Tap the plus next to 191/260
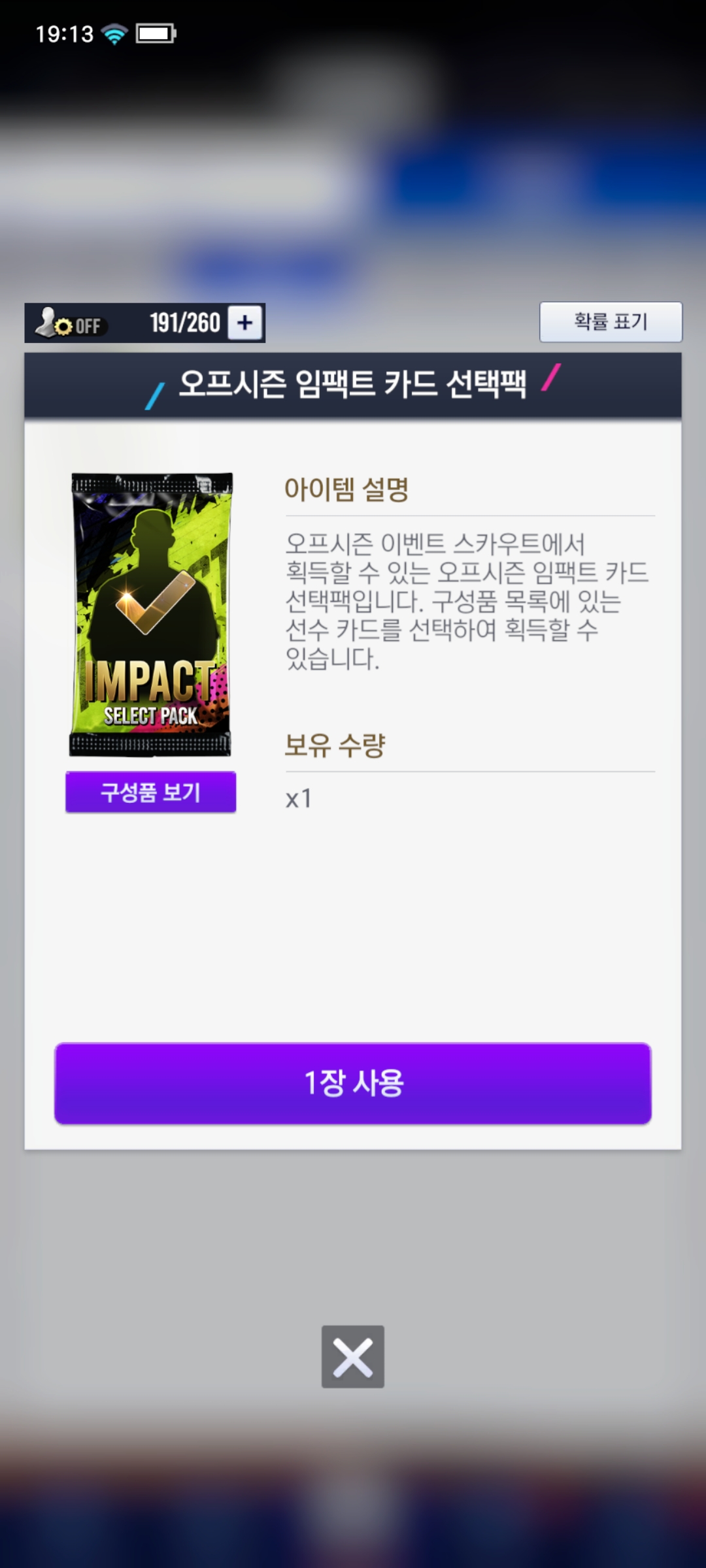The width and height of the screenshot is (706, 1568). [x=245, y=323]
